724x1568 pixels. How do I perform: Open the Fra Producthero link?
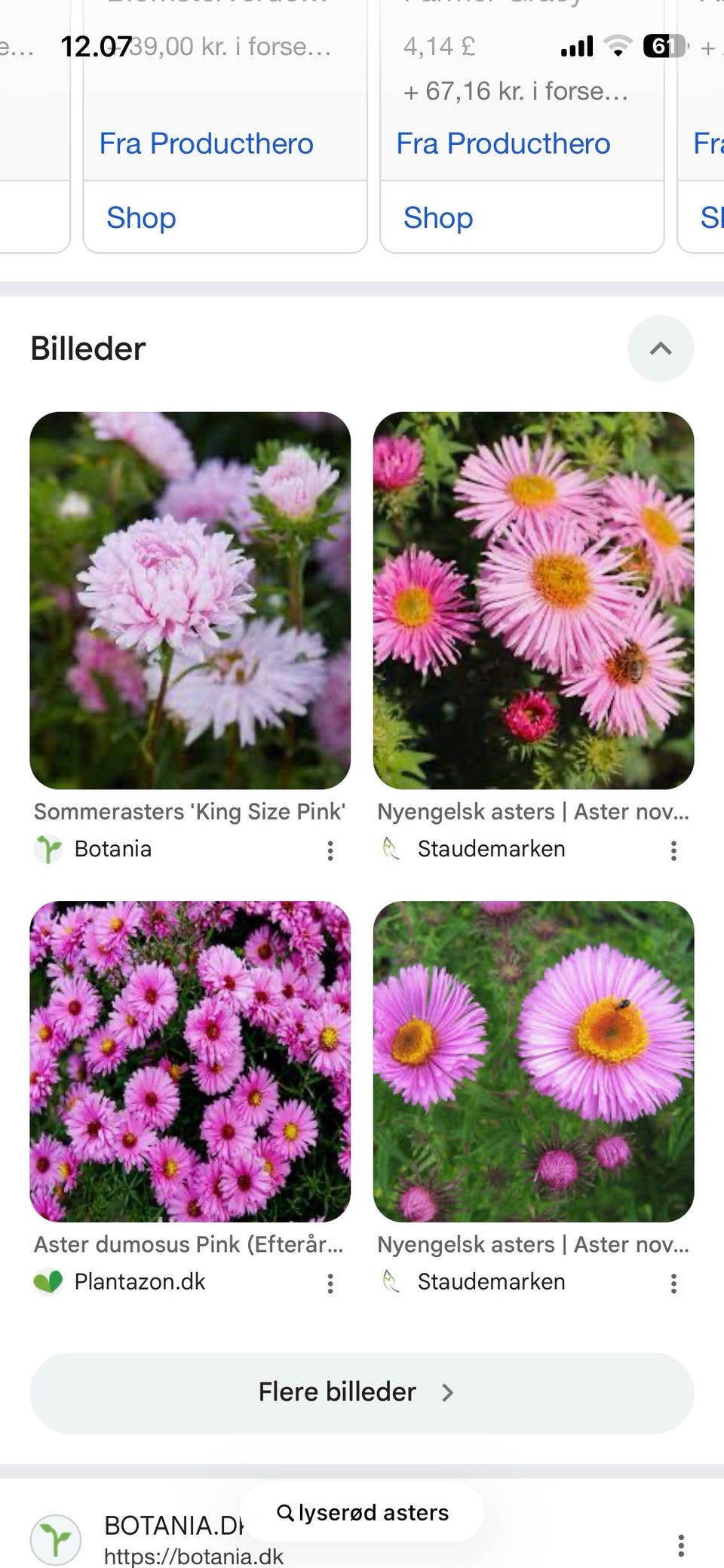tap(503, 143)
